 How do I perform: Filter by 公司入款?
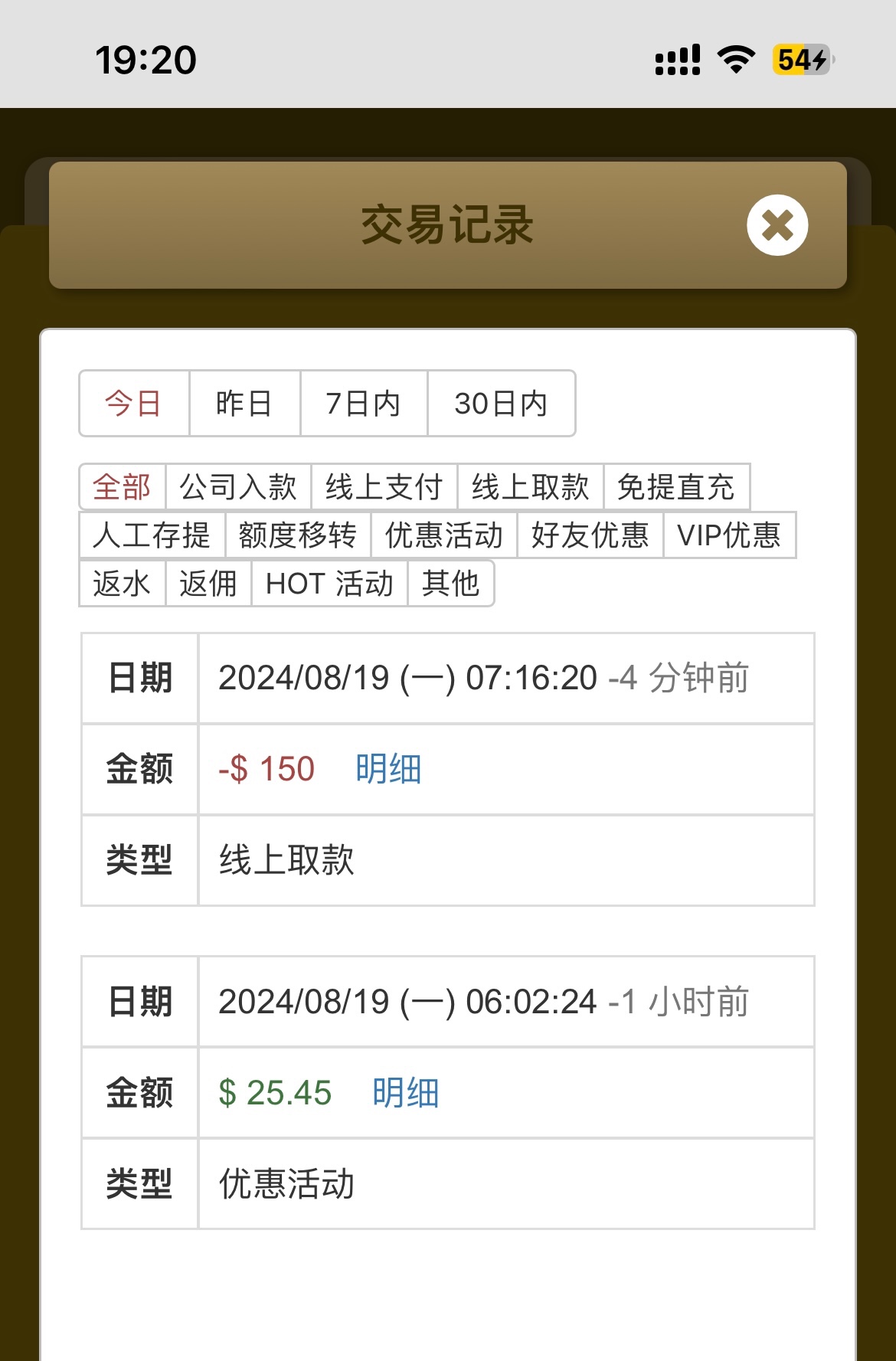[x=238, y=487]
